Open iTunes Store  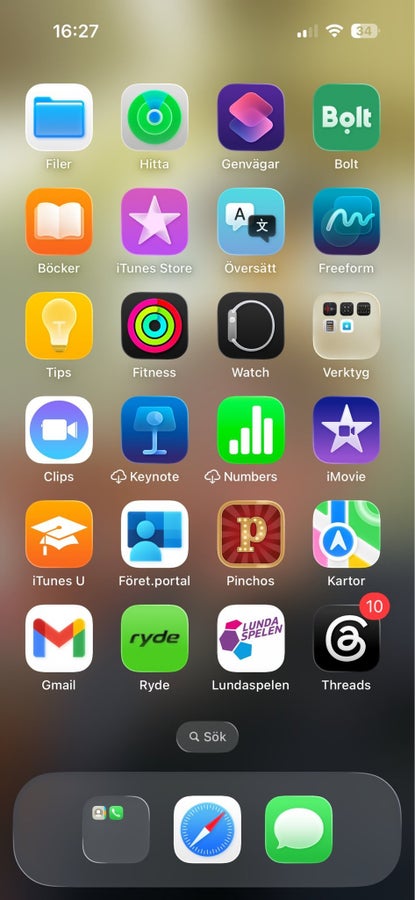coord(154,221)
